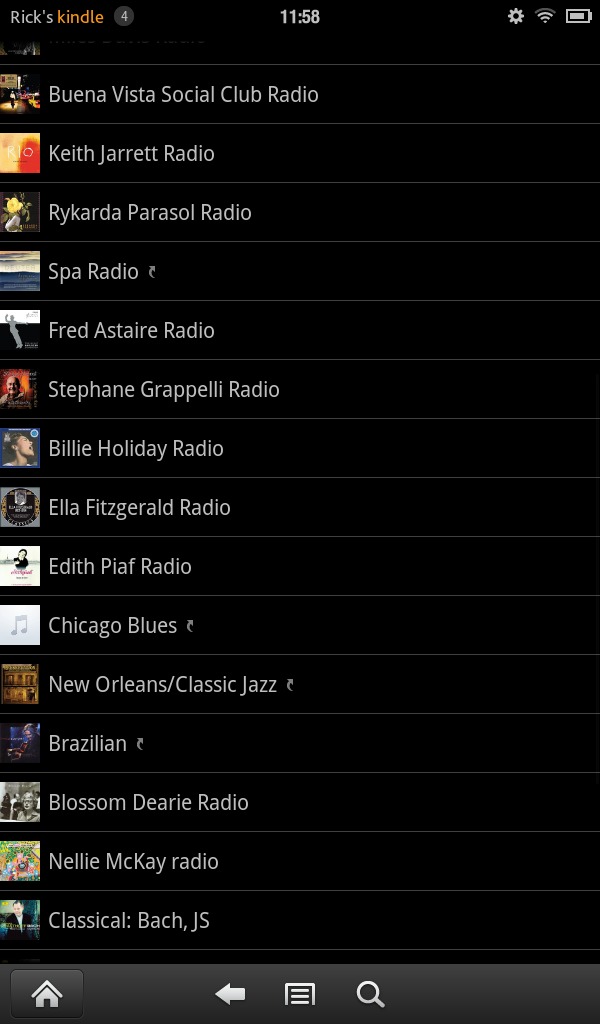Screen dimensions: 600x1024
Task: Open Fred Astaire Radio
Action: tap(300, 330)
